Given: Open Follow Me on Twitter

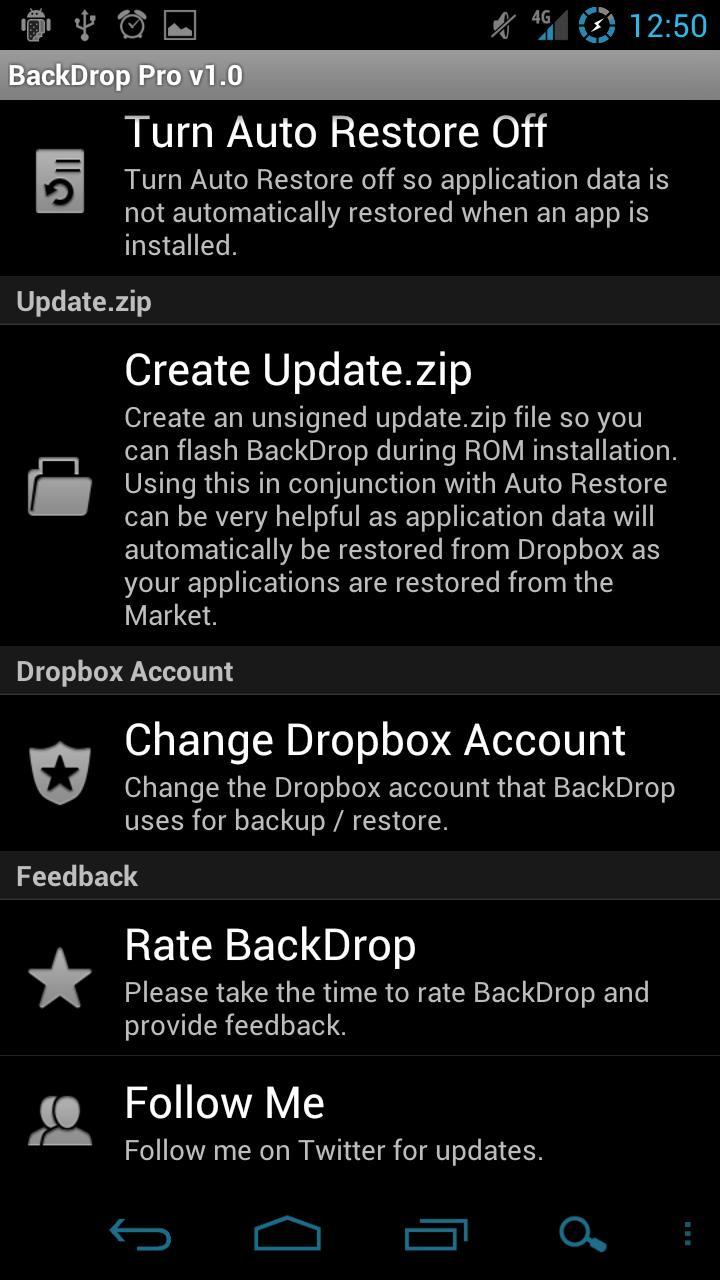Looking at the screenshot, I should 360,1120.
